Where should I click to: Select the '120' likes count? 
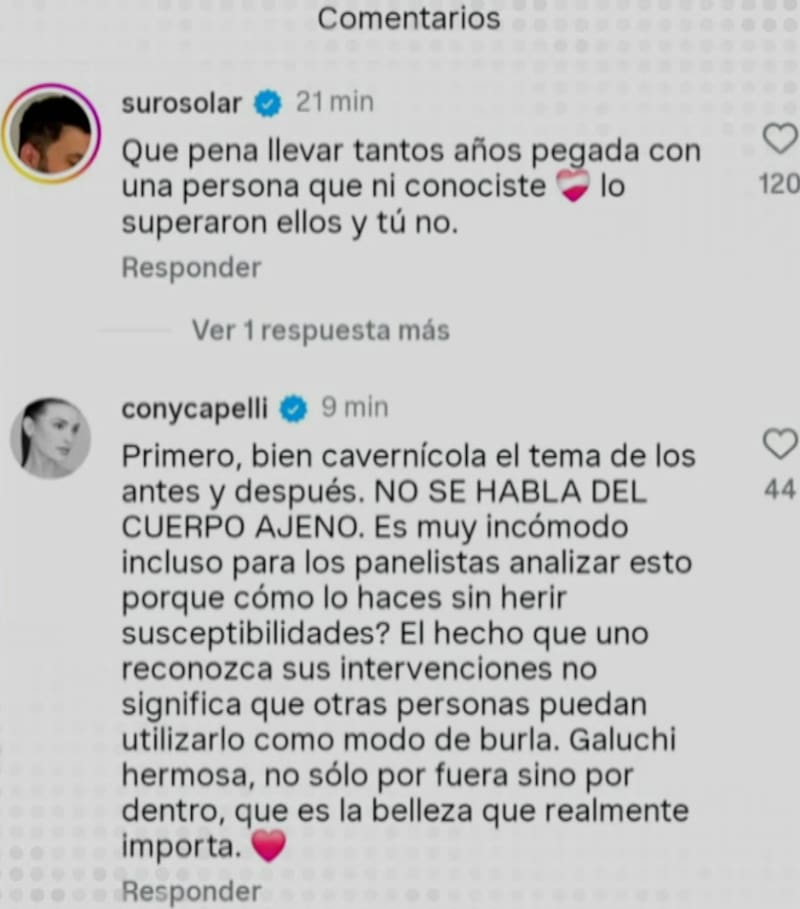tap(782, 185)
